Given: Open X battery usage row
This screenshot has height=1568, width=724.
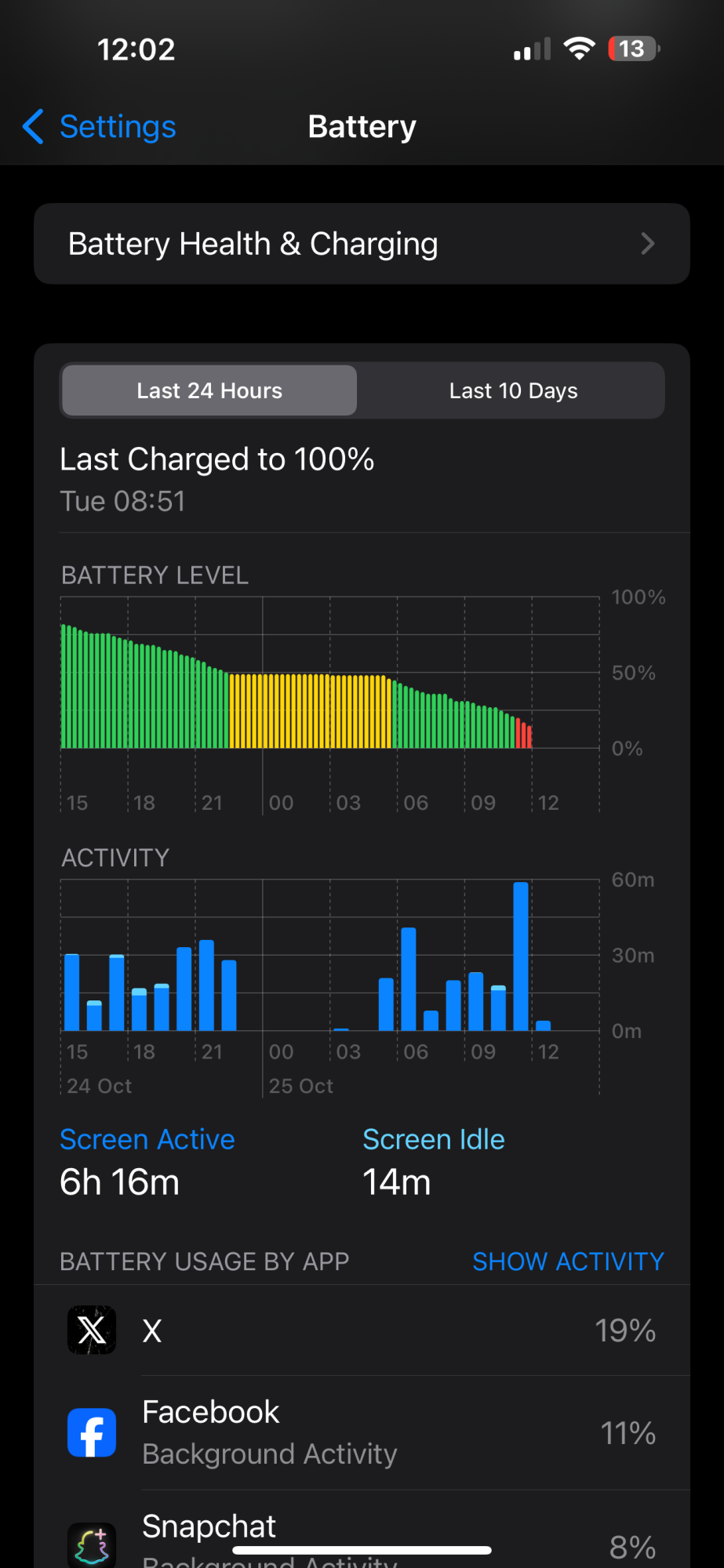Looking at the screenshot, I should click(x=362, y=1330).
